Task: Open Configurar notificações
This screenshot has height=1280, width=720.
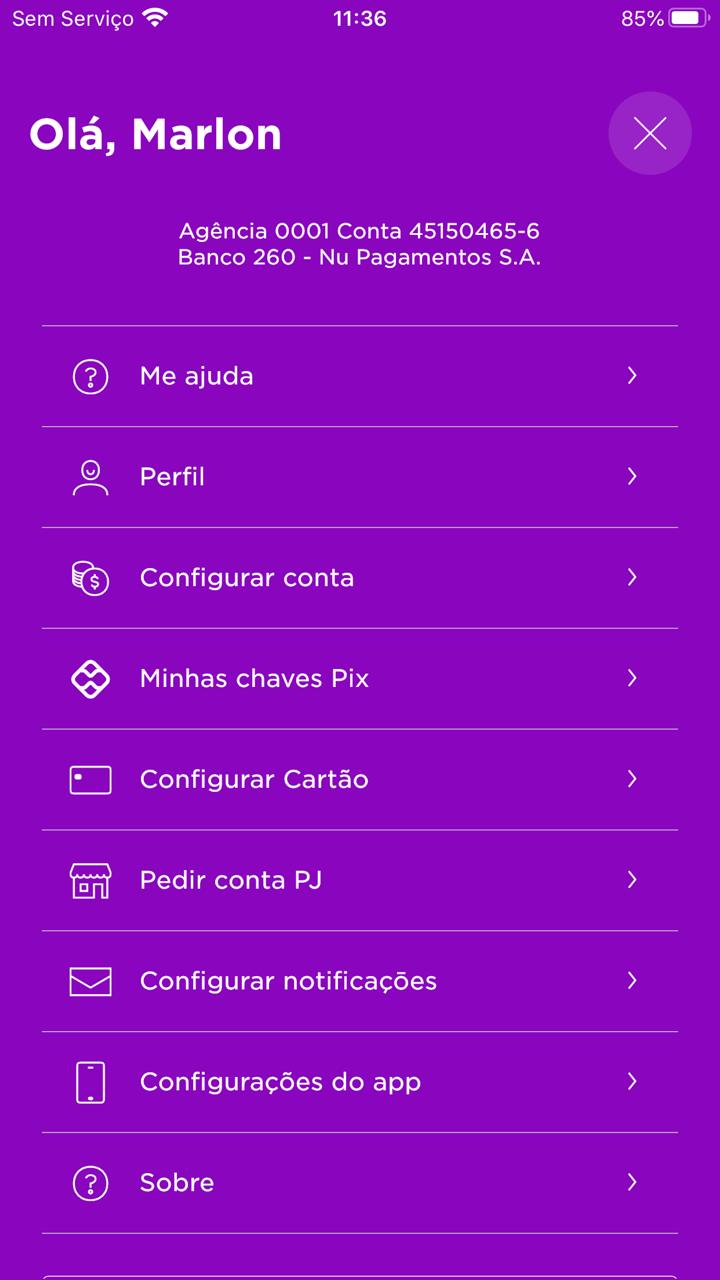Action: (360, 981)
